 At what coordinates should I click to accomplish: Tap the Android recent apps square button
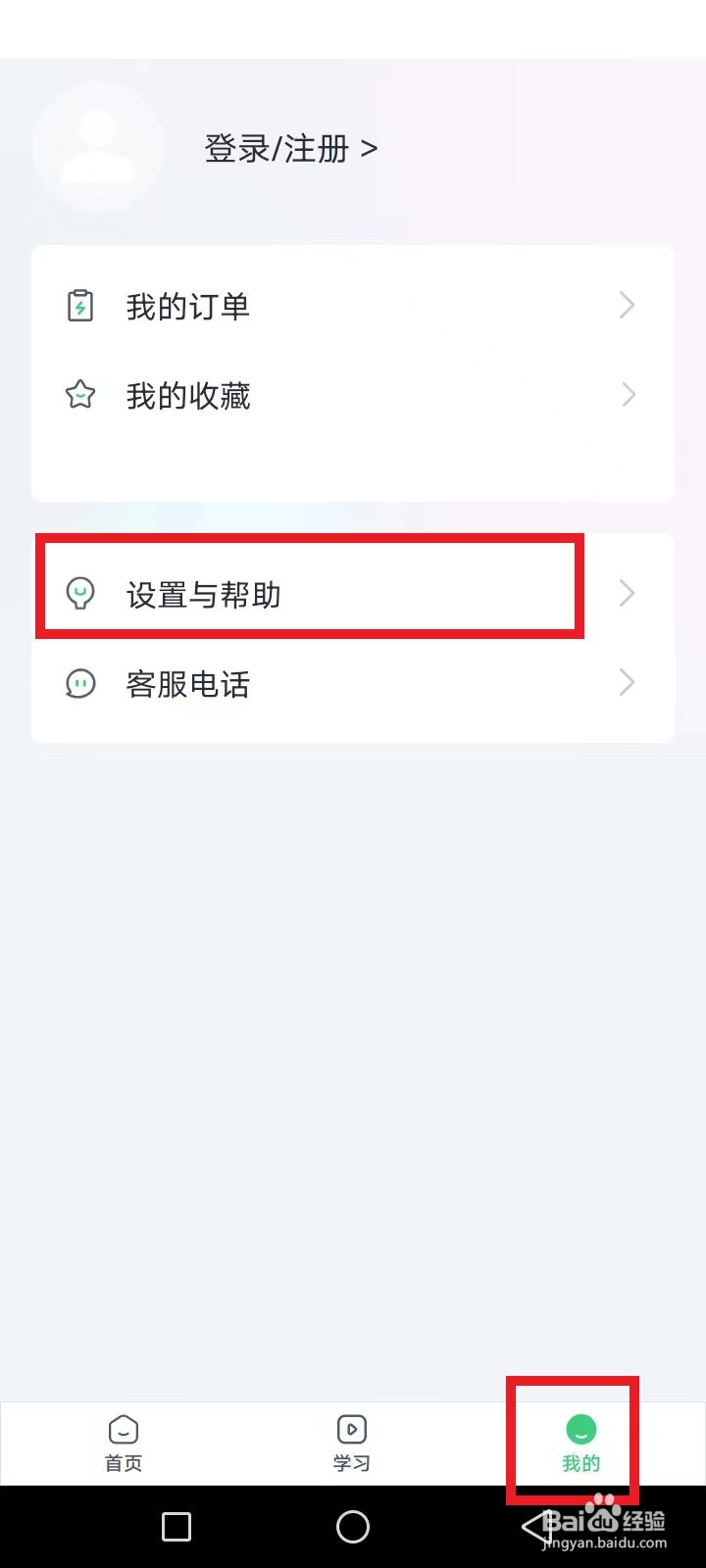pyautogui.click(x=176, y=1526)
